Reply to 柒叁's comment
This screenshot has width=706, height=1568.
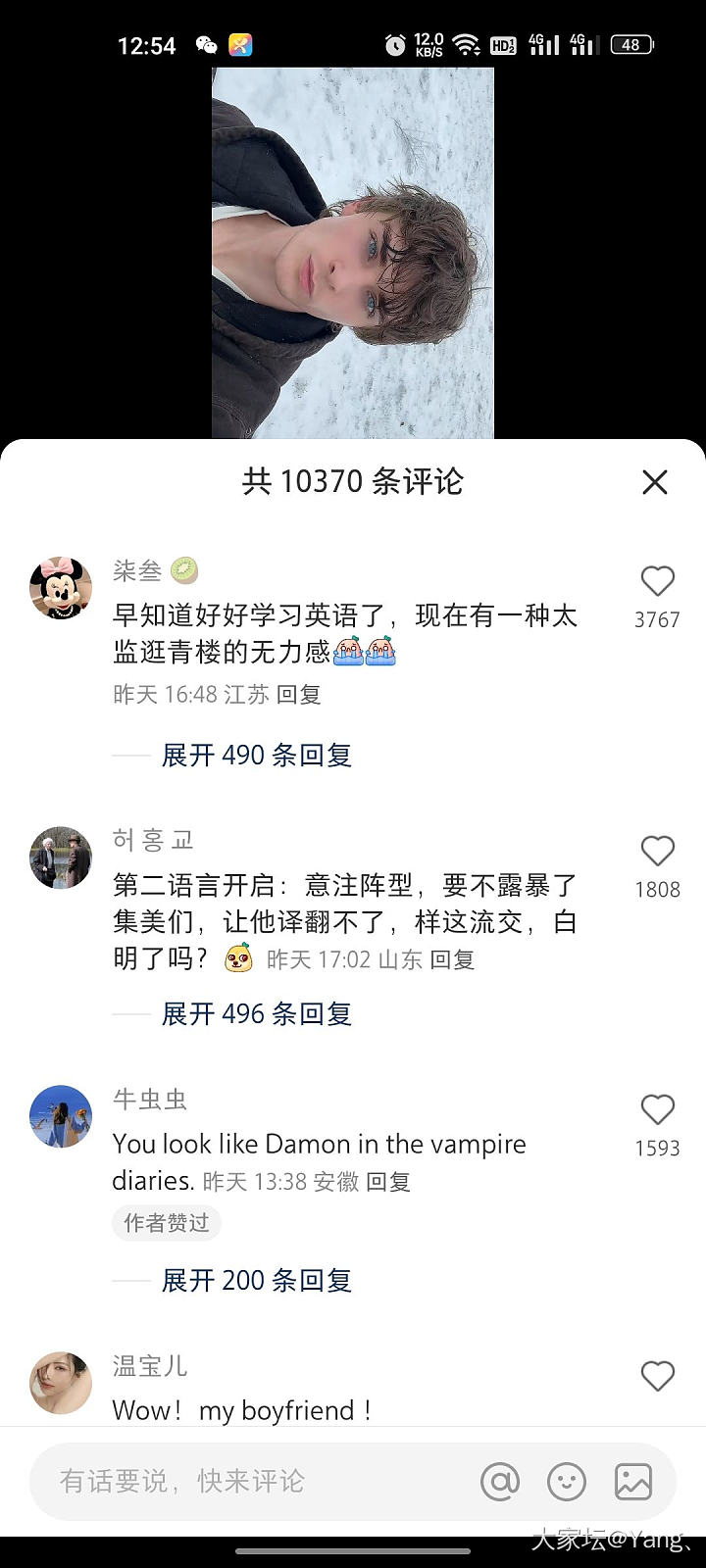click(x=298, y=695)
